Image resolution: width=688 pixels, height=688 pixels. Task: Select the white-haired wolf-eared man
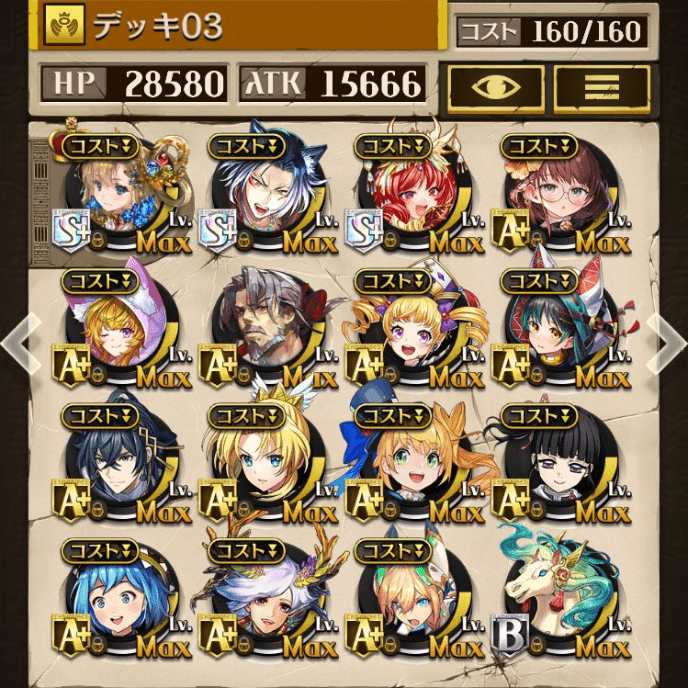[262, 195]
